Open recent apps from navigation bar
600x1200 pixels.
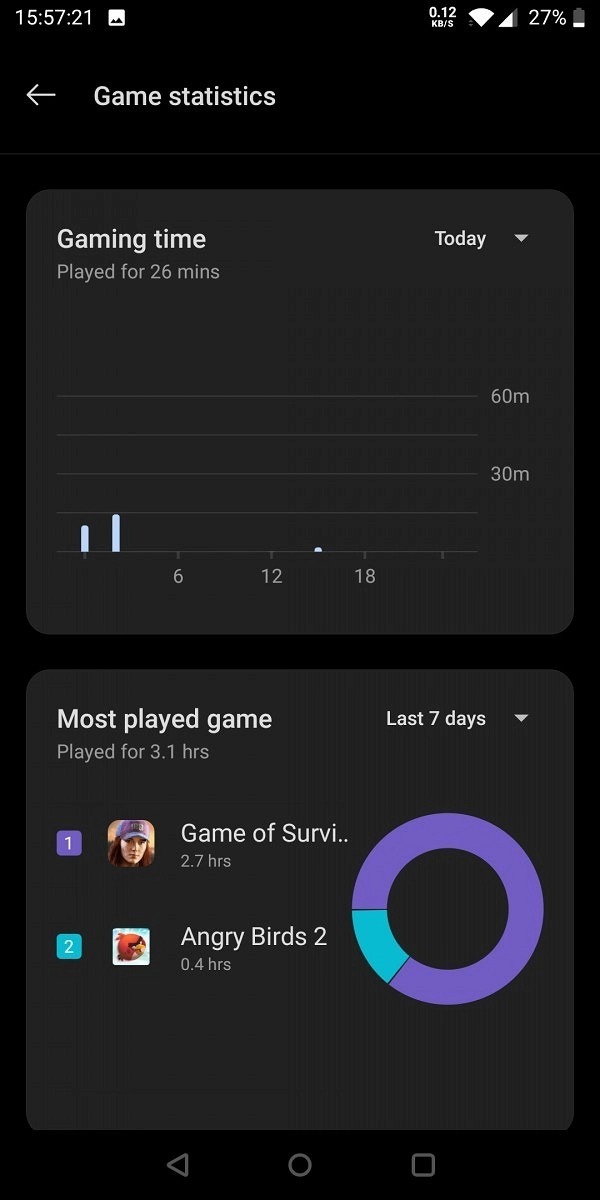(x=423, y=1164)
